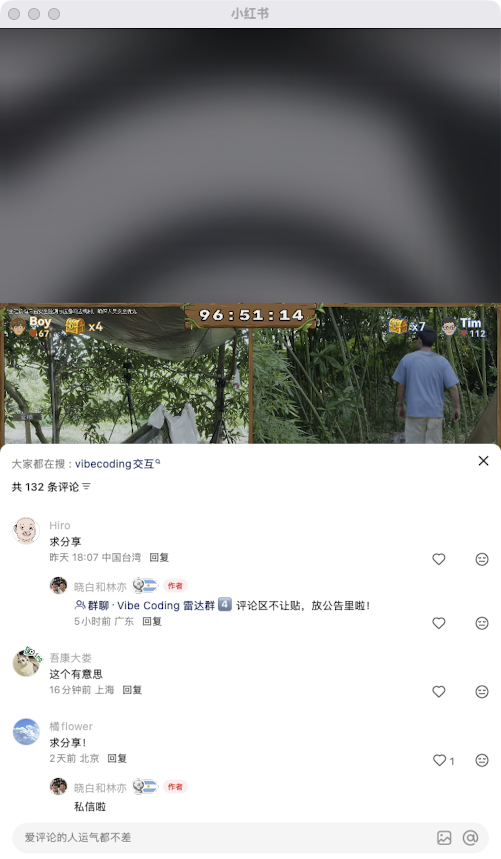Image resolution: width=501 pixels, height=859 pixels.
Task: Reply to Hiro's comment
Action: (x=159, y=558)
